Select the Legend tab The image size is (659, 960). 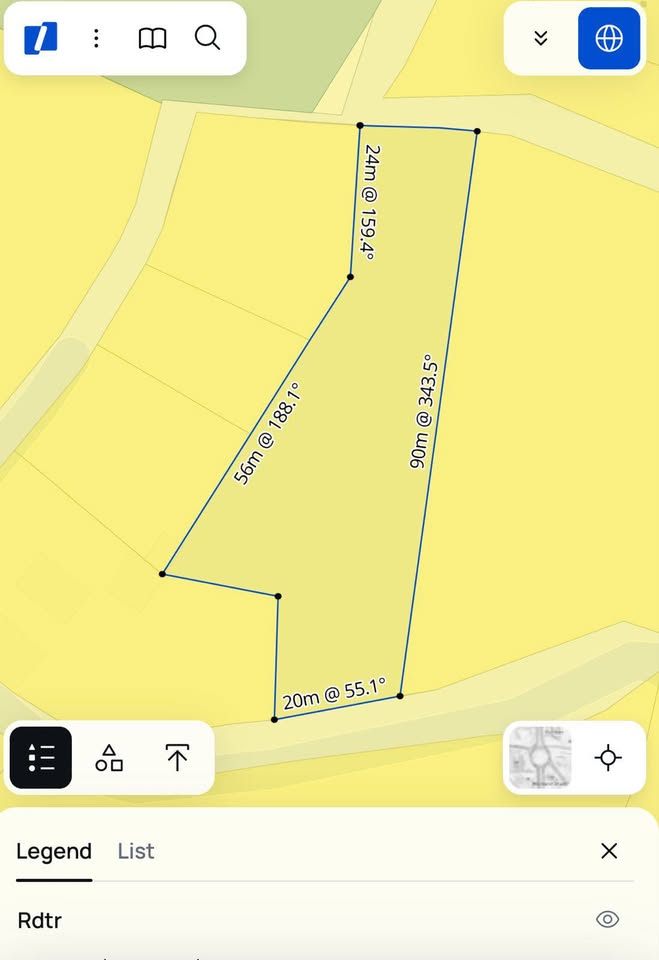(54, 851)
